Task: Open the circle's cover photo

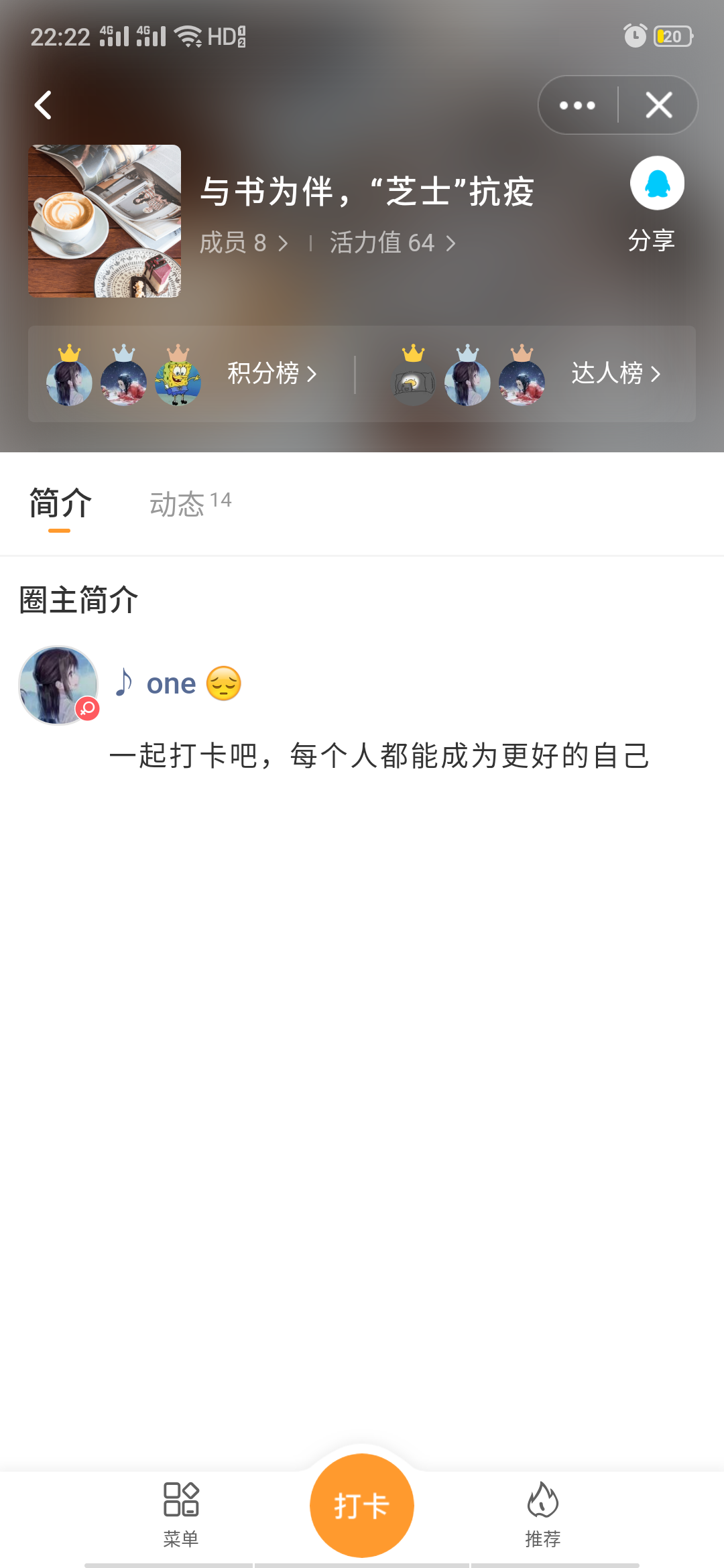Action: [105, 221]
